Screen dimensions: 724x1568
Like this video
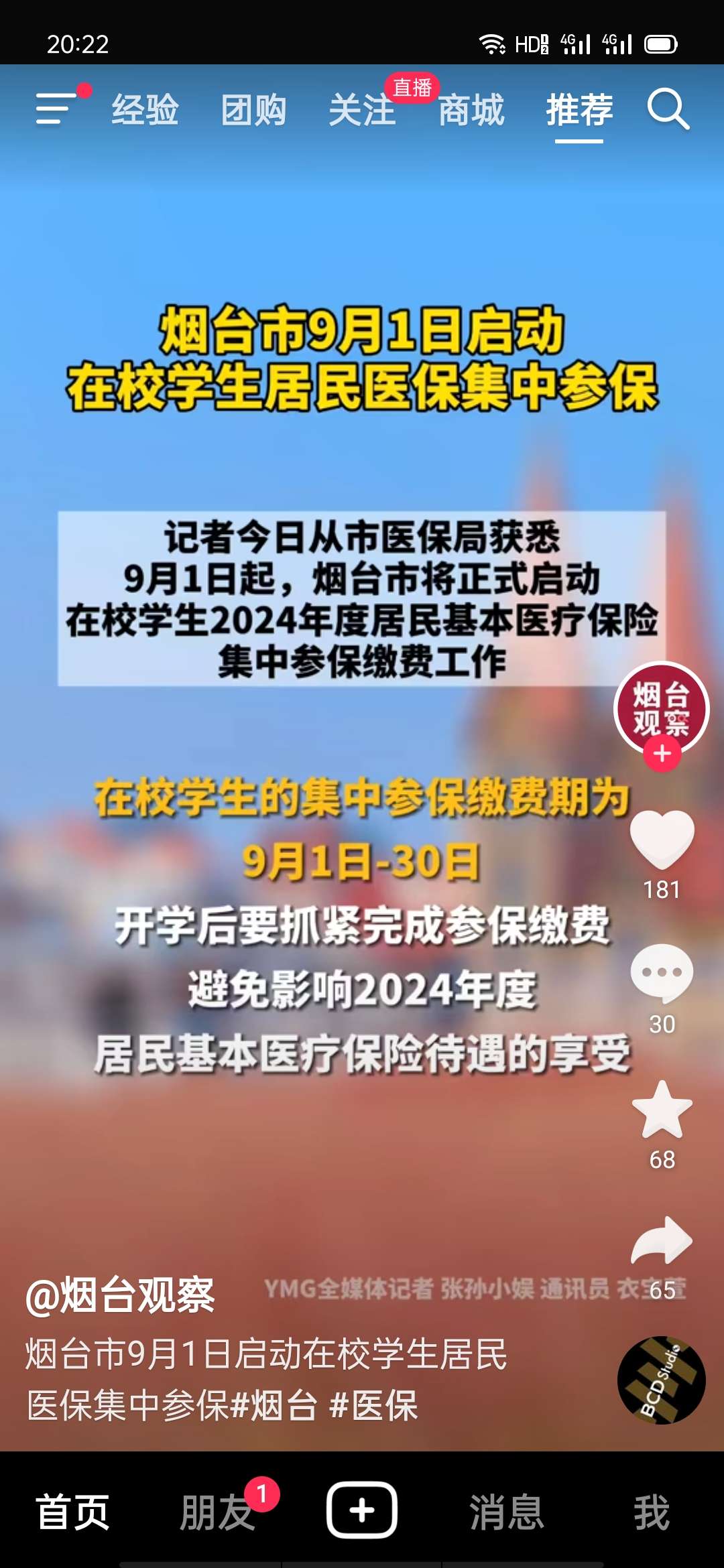pos(662,839)
